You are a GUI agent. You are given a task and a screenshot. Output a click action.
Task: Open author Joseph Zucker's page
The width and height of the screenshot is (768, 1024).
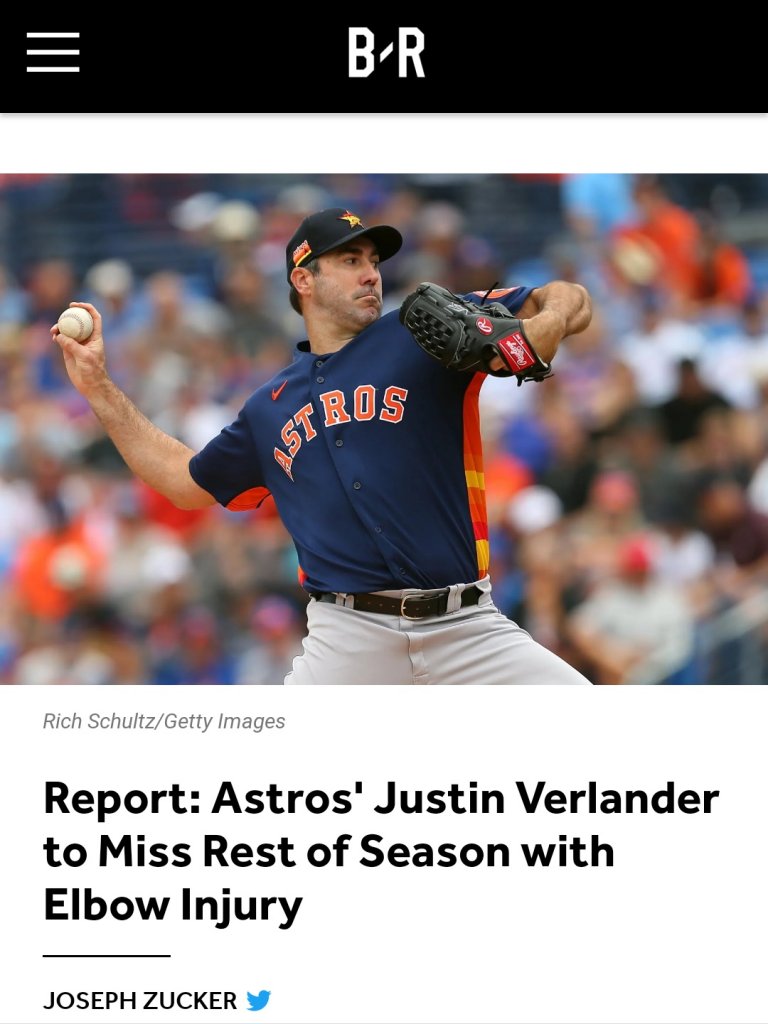(x=140, y=1000)
